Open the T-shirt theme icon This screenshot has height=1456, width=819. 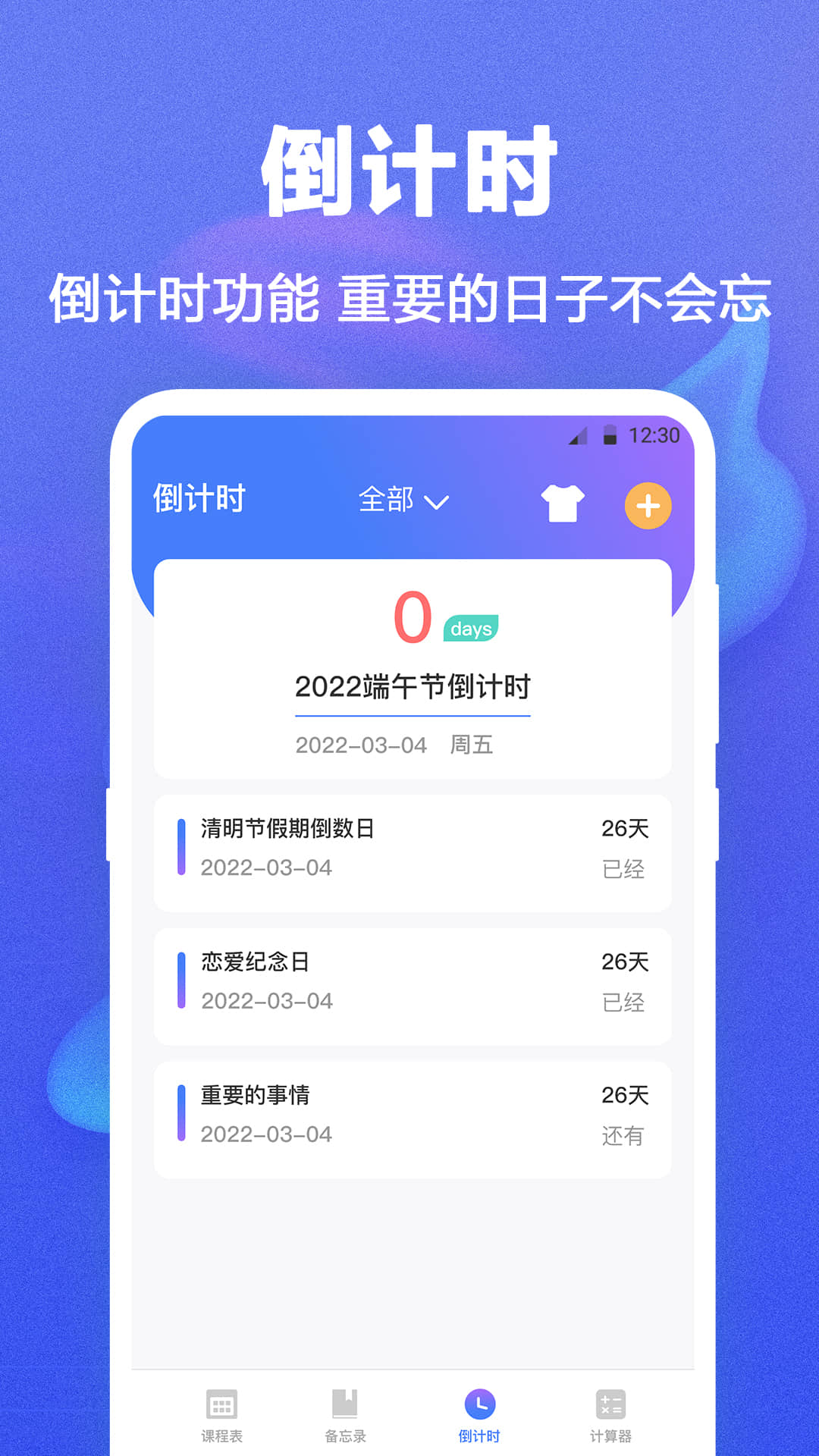coord(562,502)
